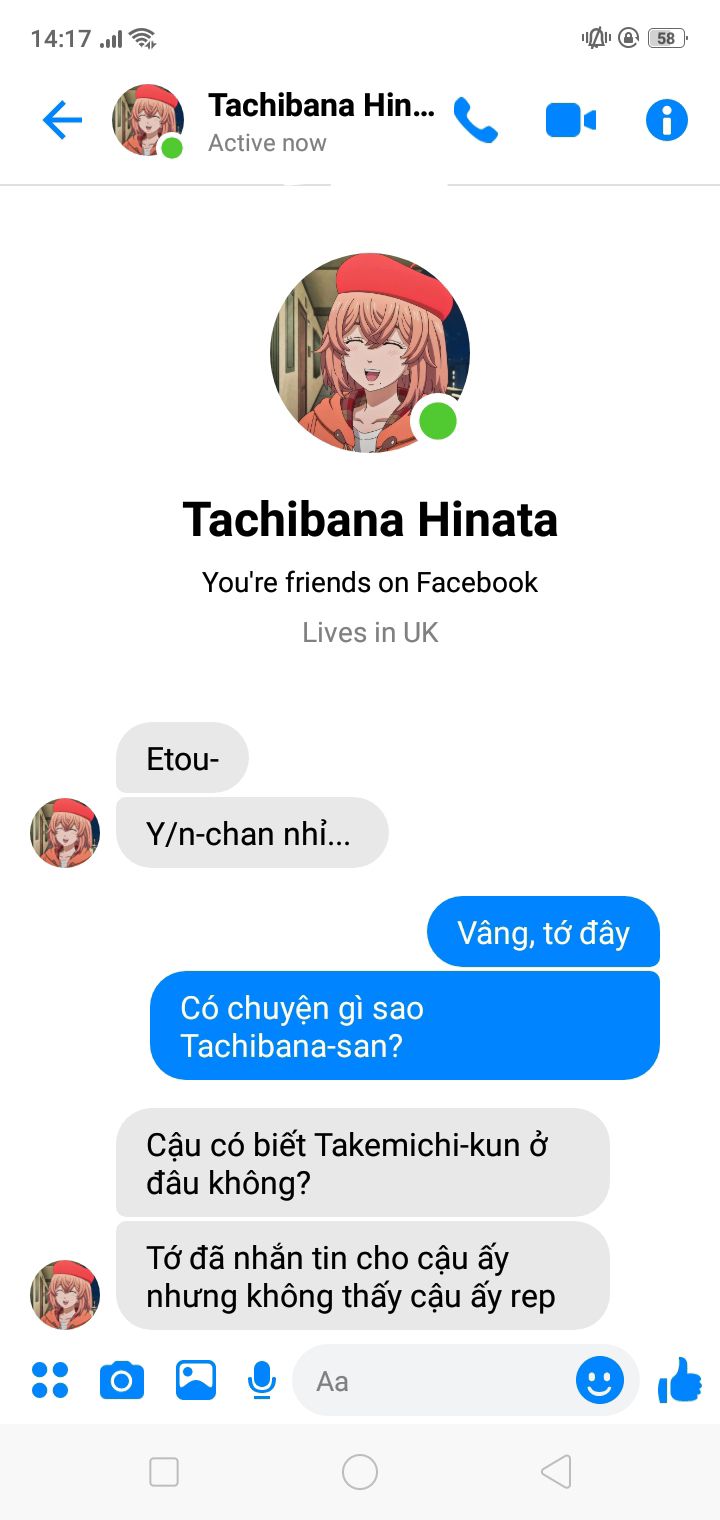720x1520 pixels.
Task: Open more options four-dot menu
Action: point(50,1380)
